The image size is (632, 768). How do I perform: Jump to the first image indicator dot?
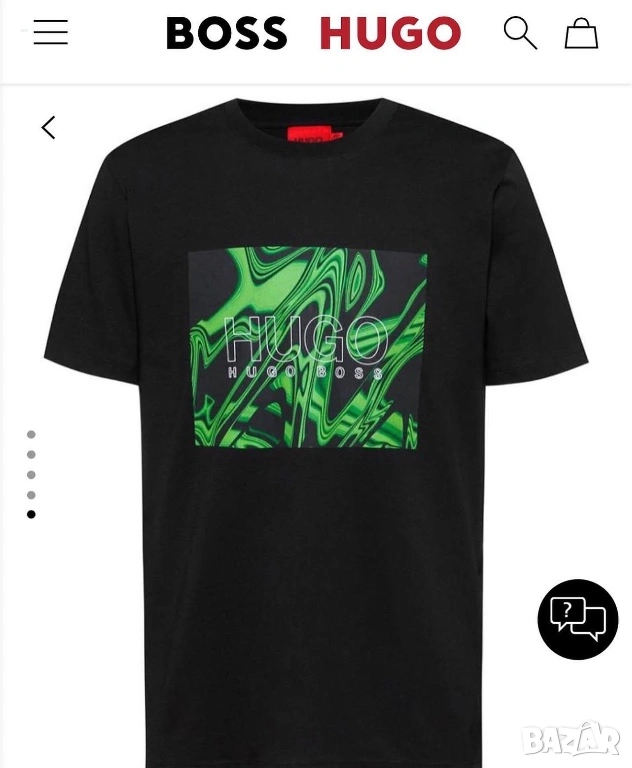(31, 434)
